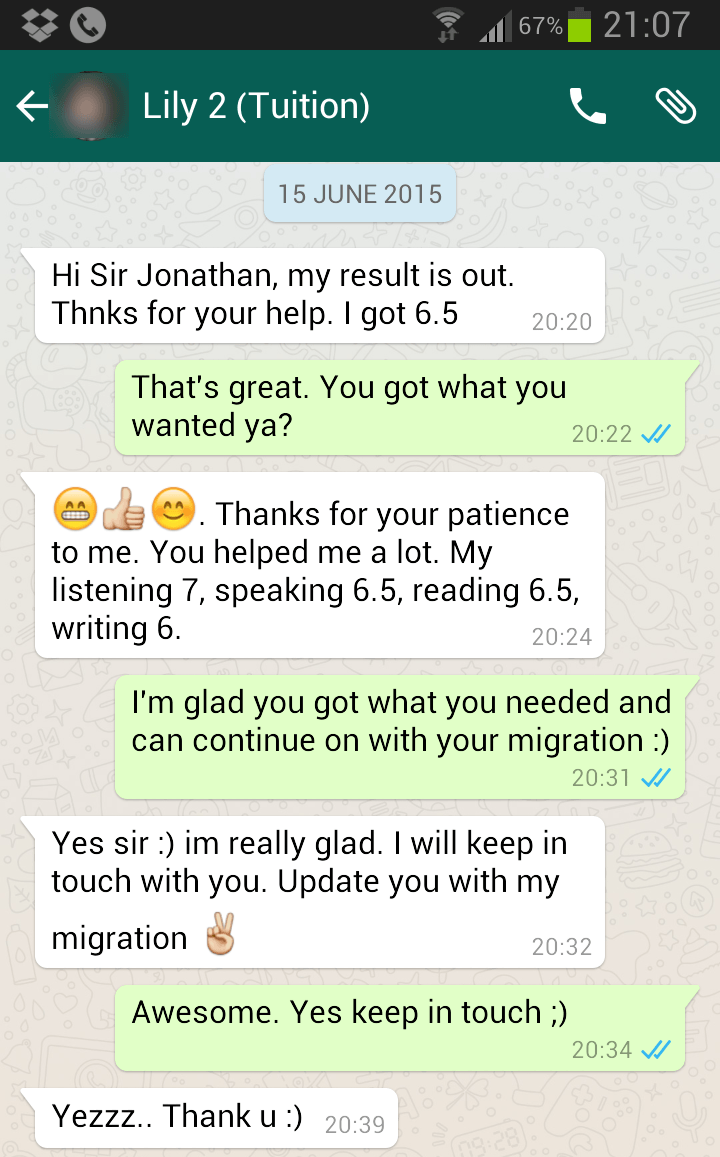Open the paperclip attachment menu

pyautogui.click(x=676, y=106)
